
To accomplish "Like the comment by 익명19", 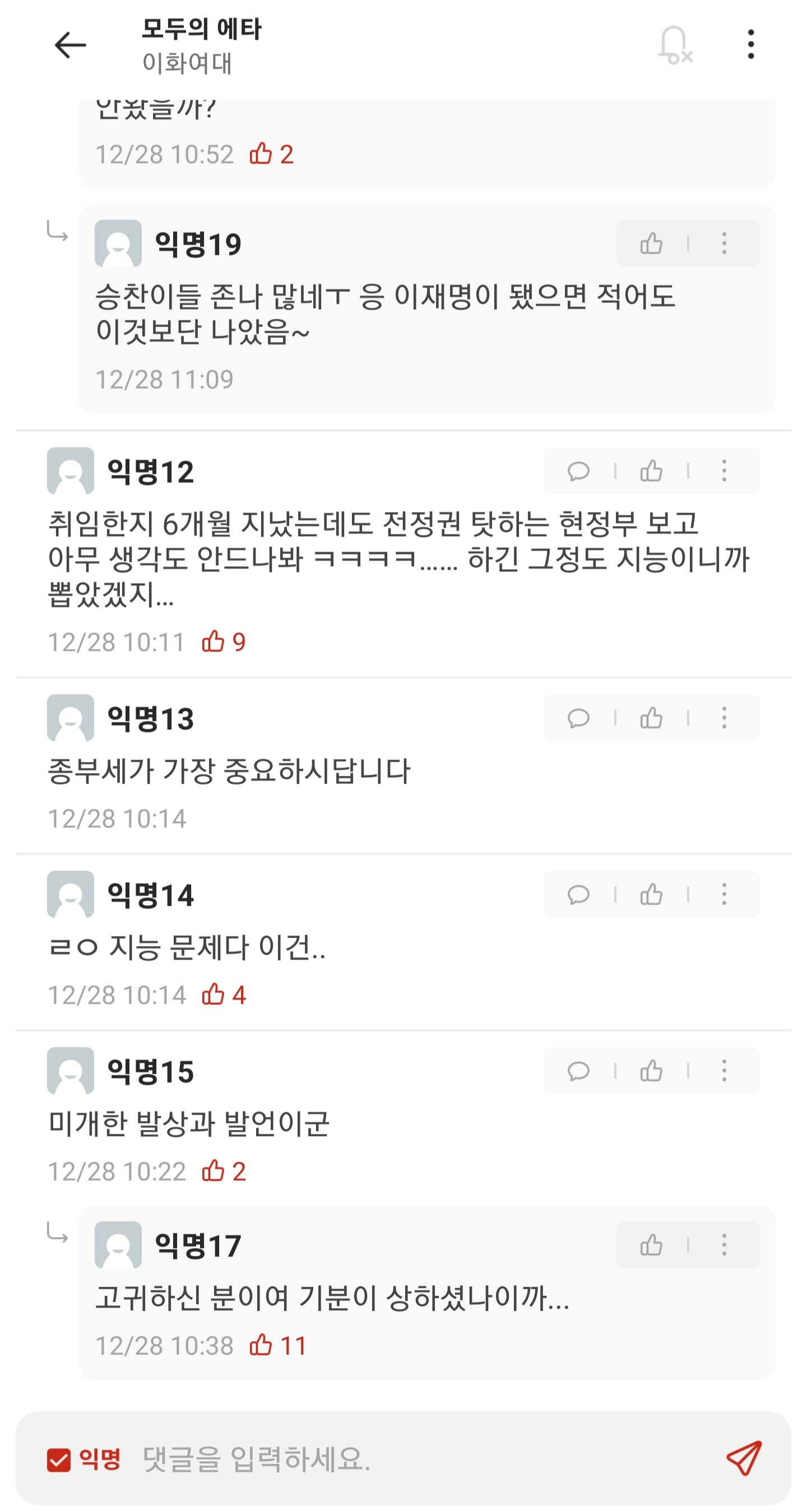I will tap(651, 244).
